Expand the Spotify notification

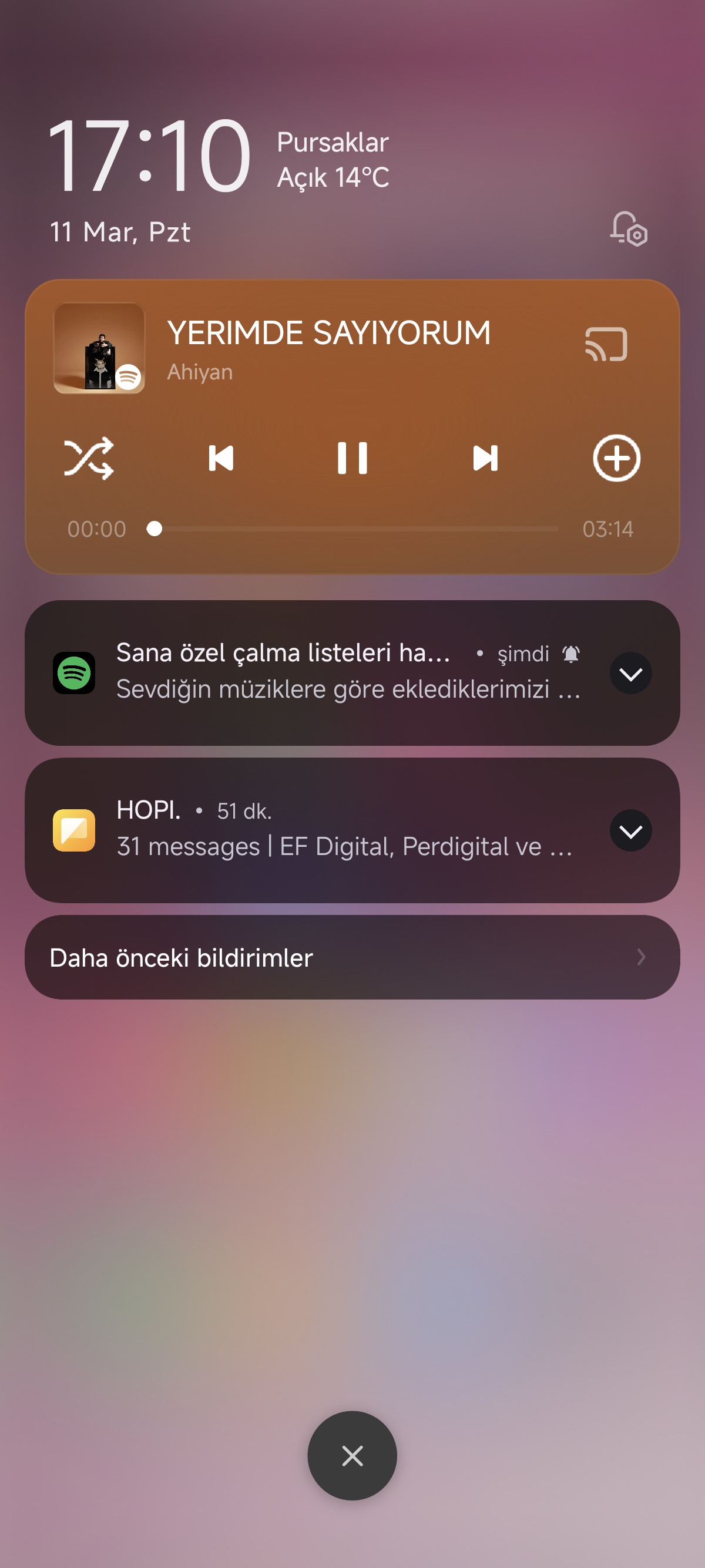tap(631, 673)
